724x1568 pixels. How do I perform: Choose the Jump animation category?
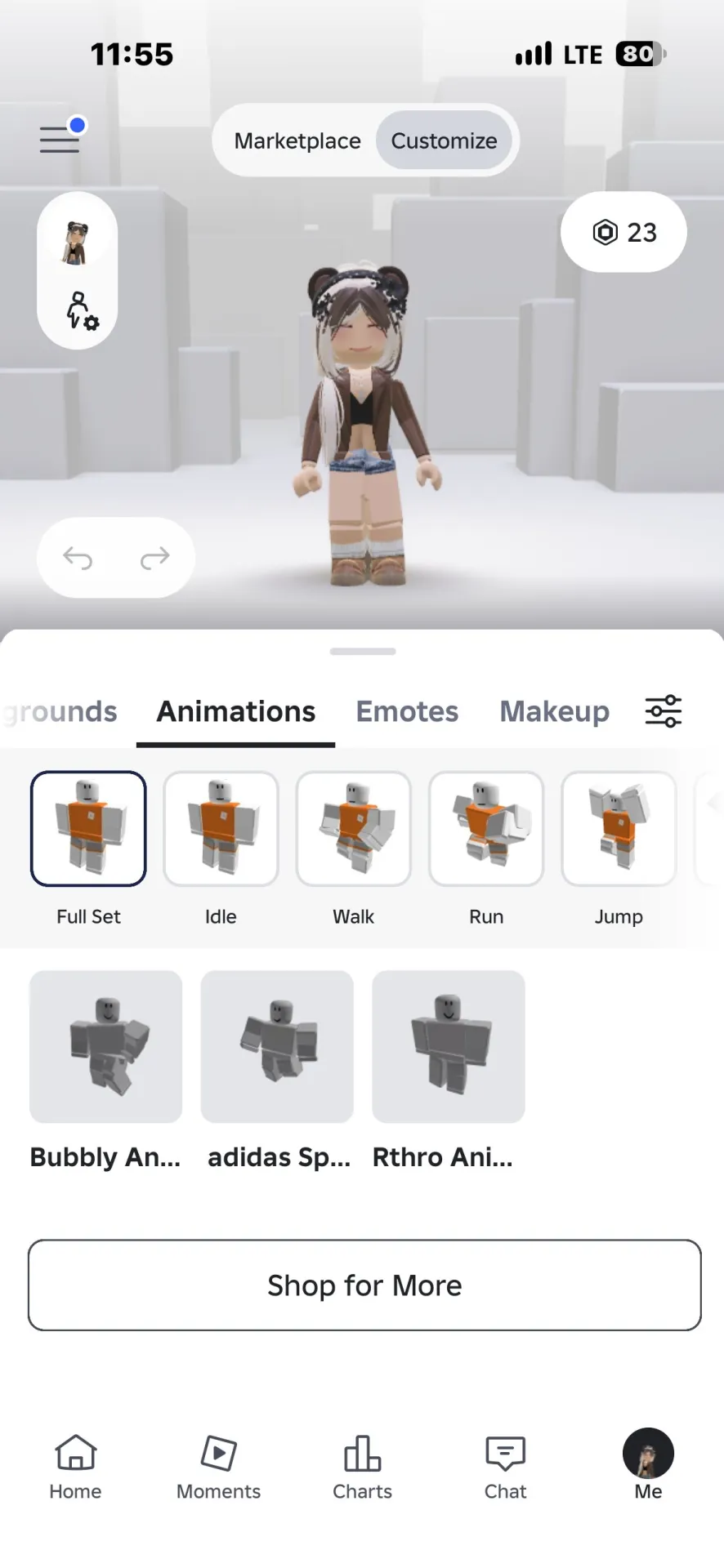[619, 849]
